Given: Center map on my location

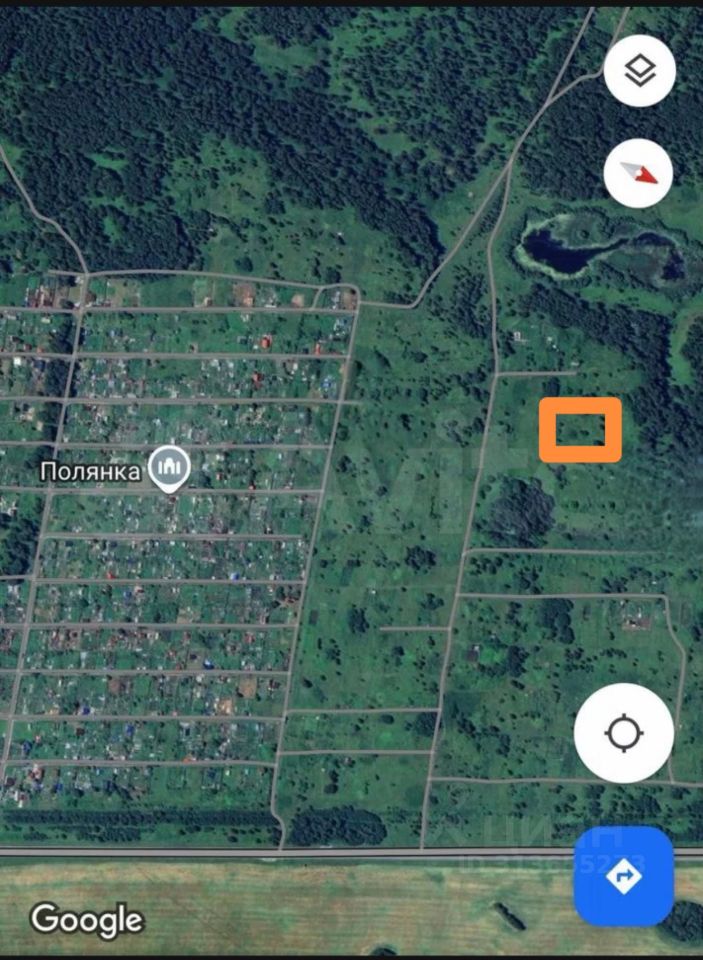Looking at the screenshot, I should pos(624,733).
